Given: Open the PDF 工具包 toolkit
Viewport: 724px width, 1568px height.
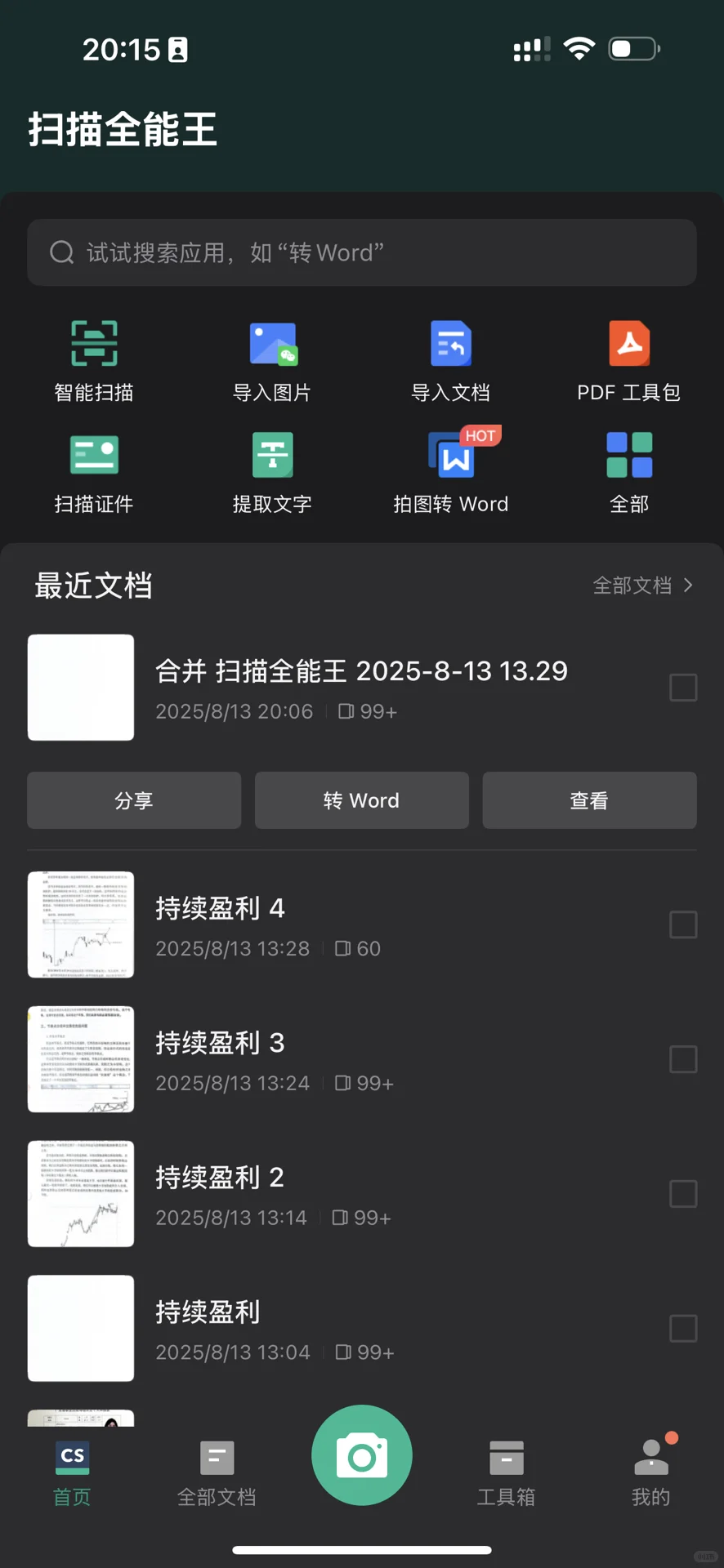Looking at the screenshot, I should pos(629,361).
